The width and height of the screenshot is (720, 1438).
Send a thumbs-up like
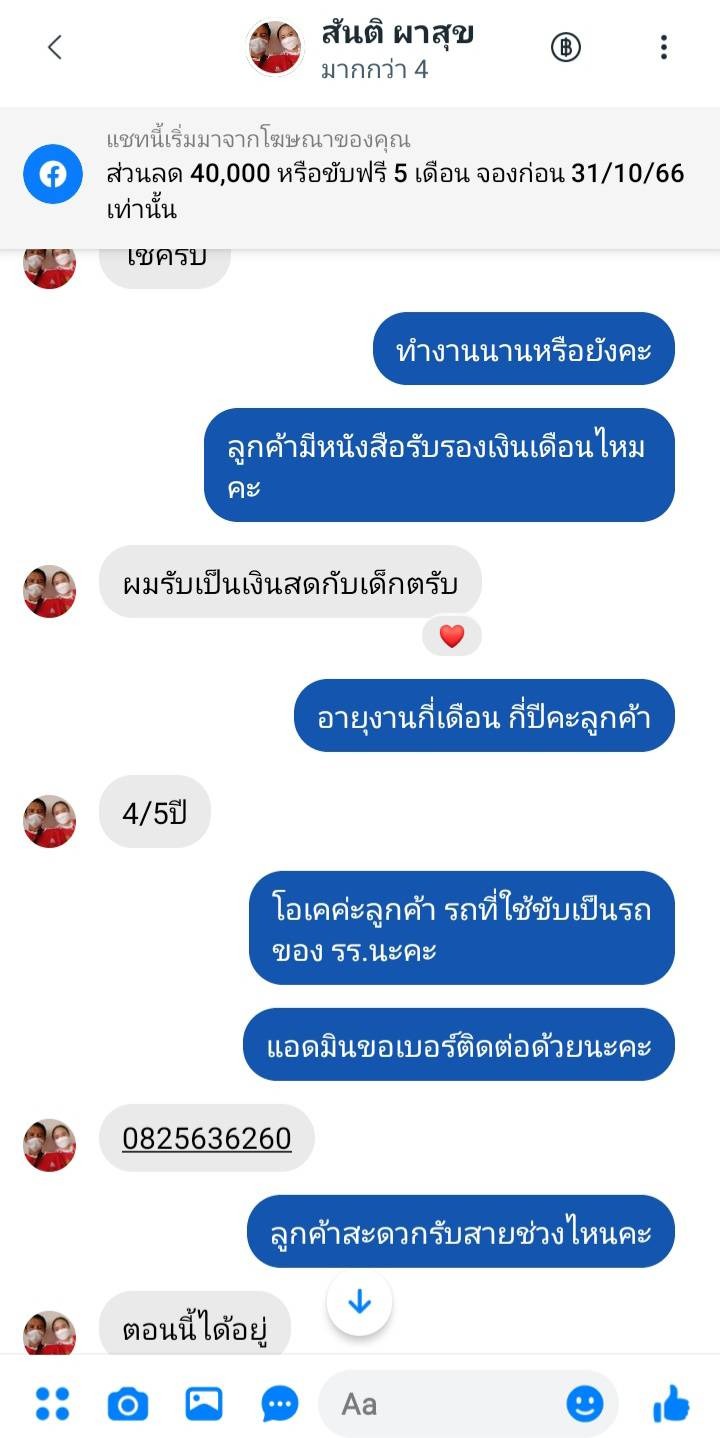click(x=671, y=1404)
